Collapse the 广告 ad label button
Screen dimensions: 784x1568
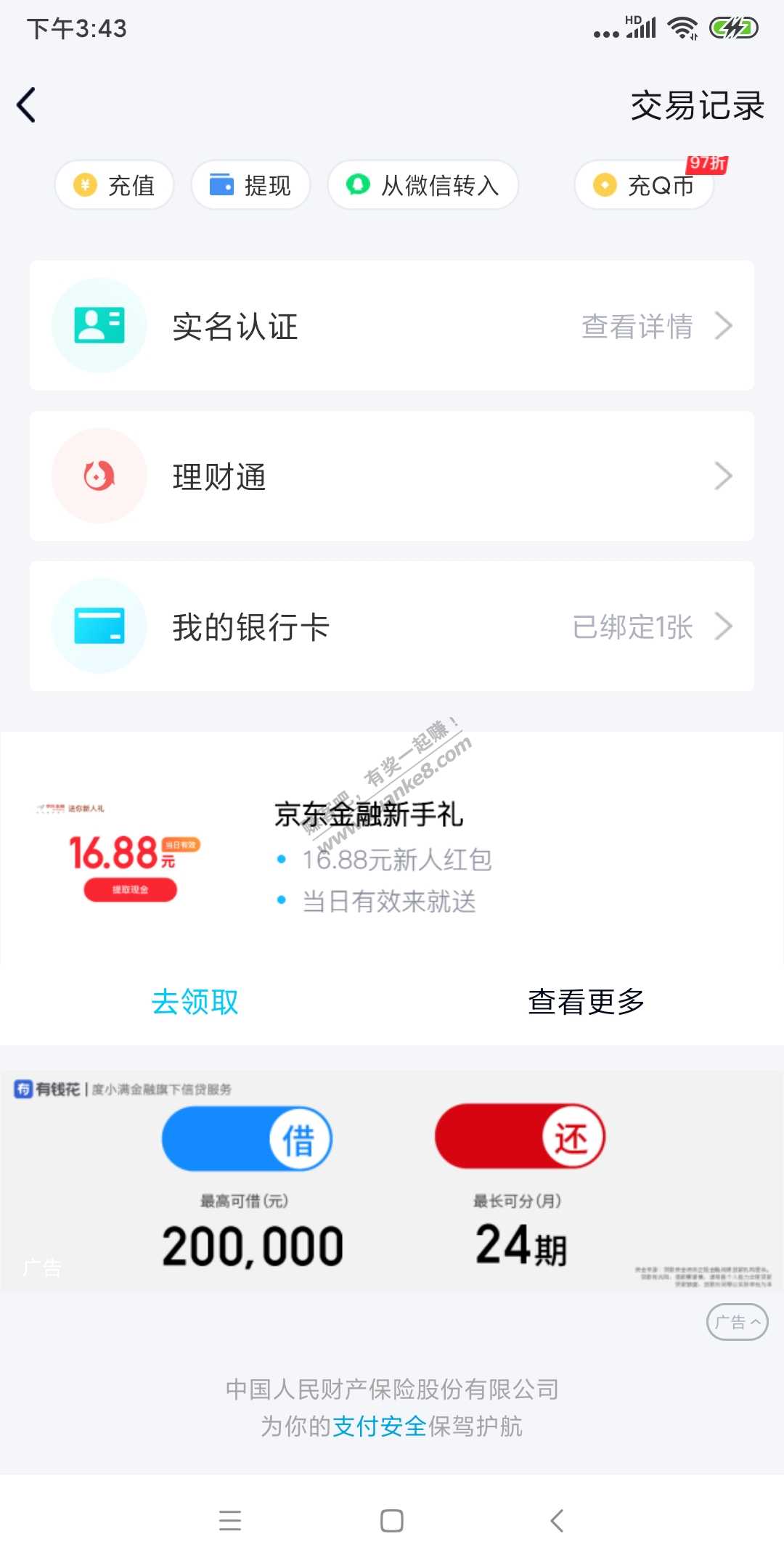click(x=737, y=1322)
